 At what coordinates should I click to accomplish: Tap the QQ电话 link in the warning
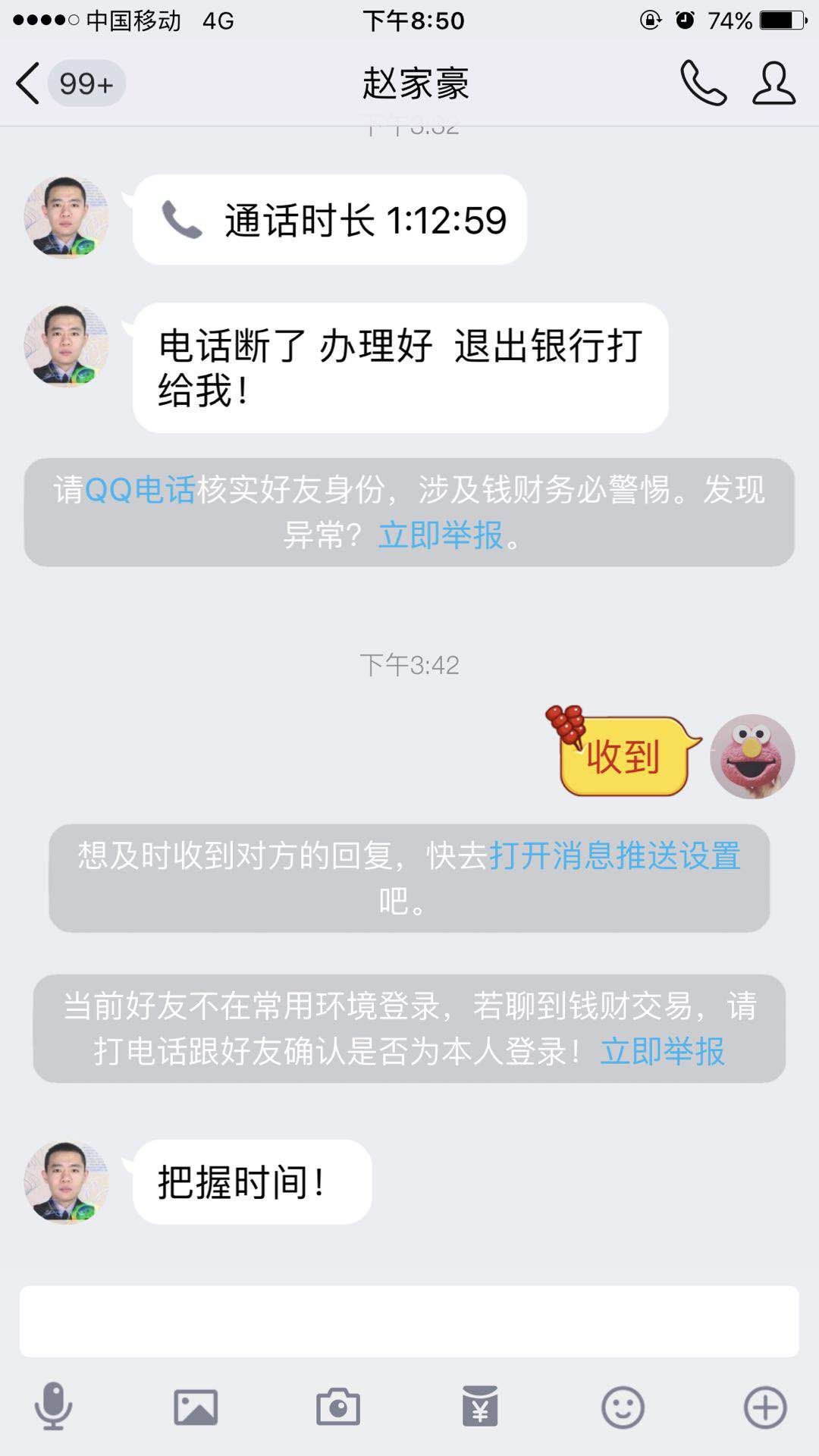point(140,490)
